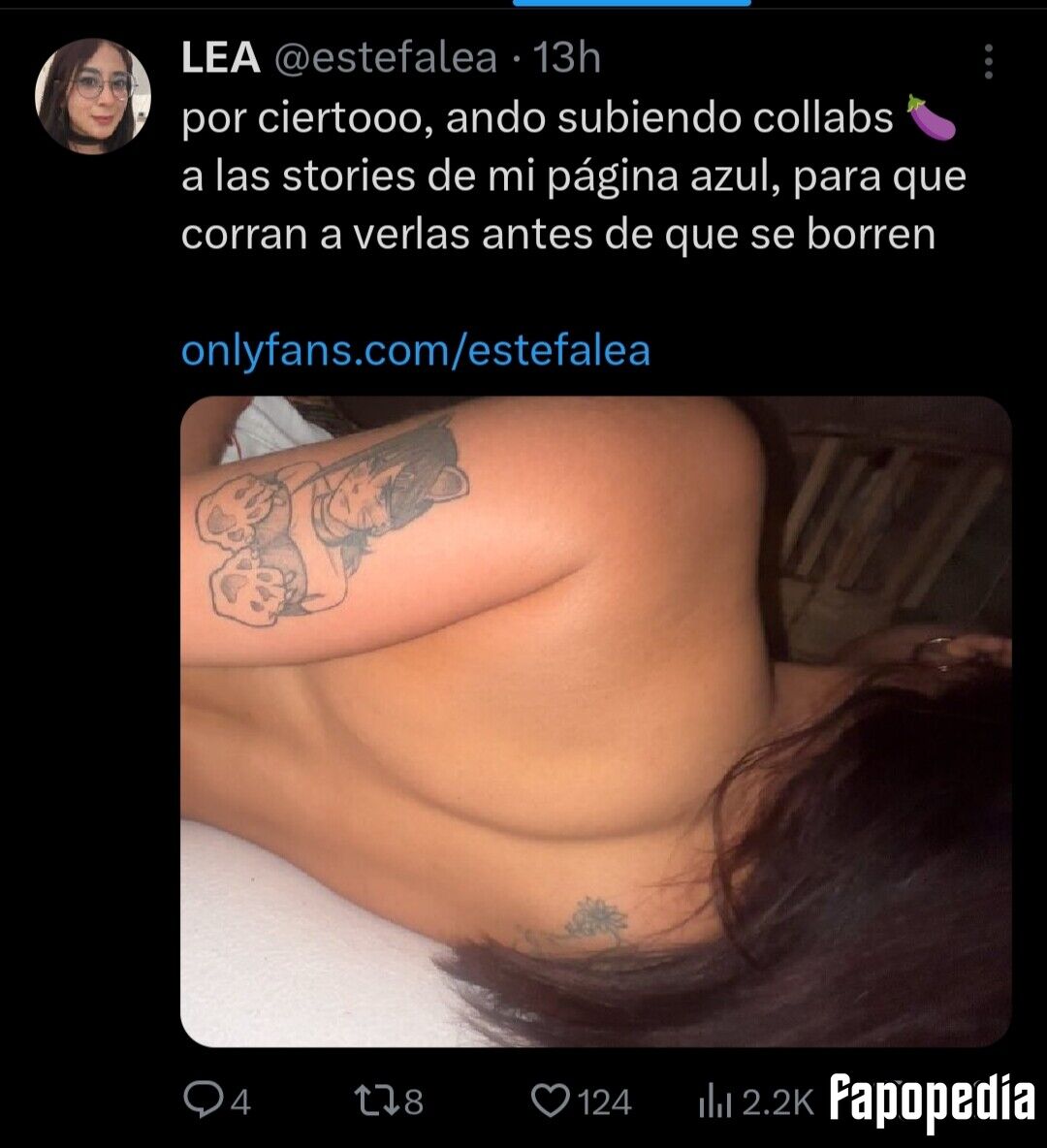Open the tweet's three-dot overflow menu

pos(989,61)
